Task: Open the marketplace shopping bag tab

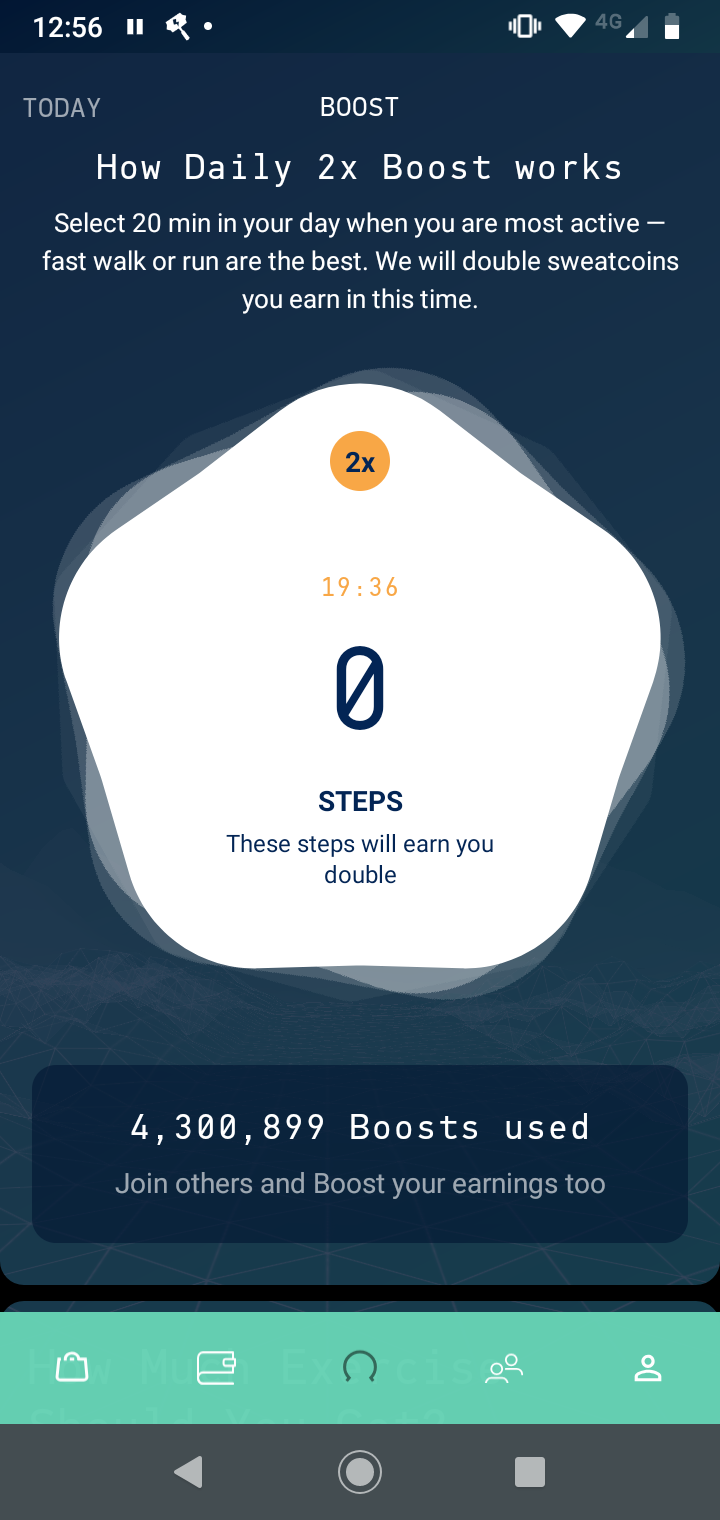Action: tap(72, 1367)
